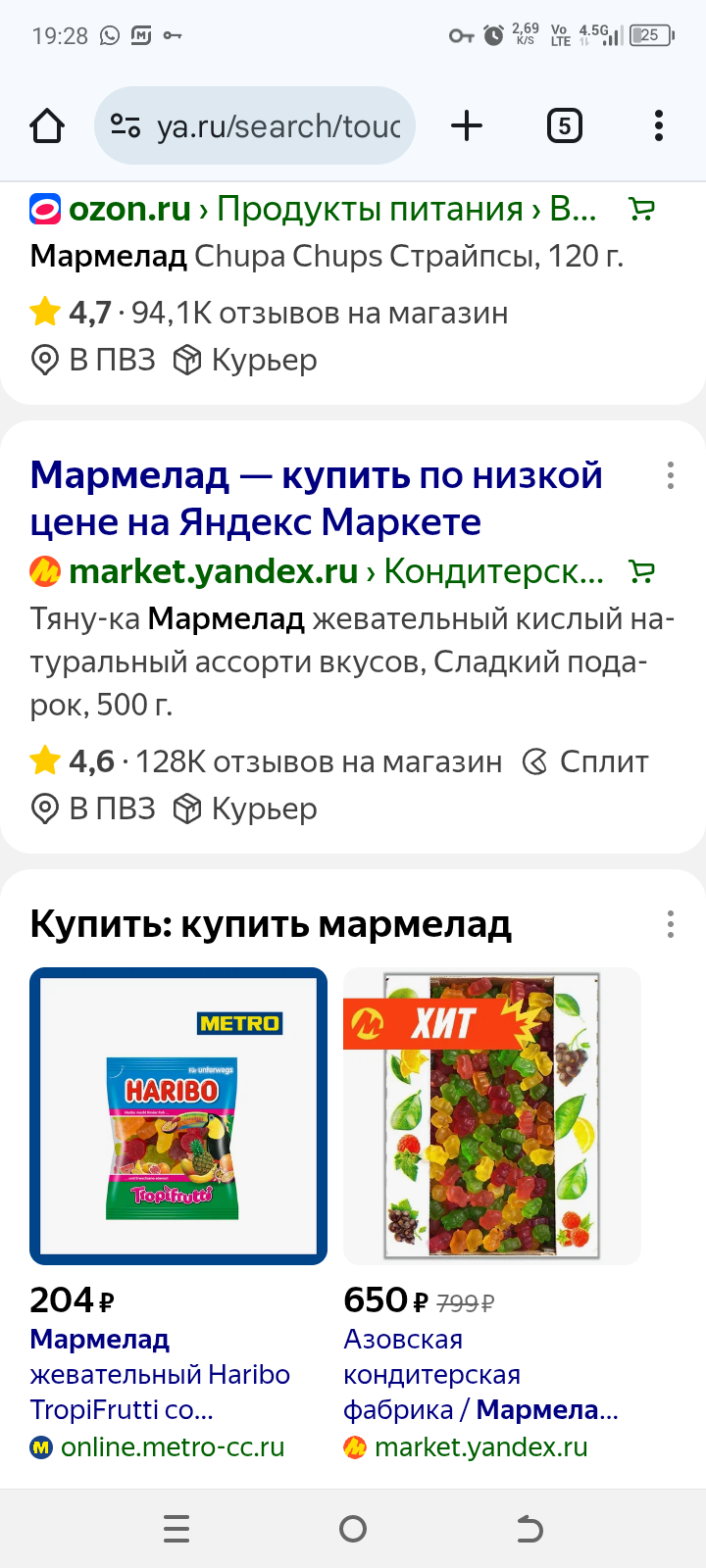Image resolution: width=706 pixels, height=1568 pixels.
Task: Open a new browser tab
Action: [467, 126]
